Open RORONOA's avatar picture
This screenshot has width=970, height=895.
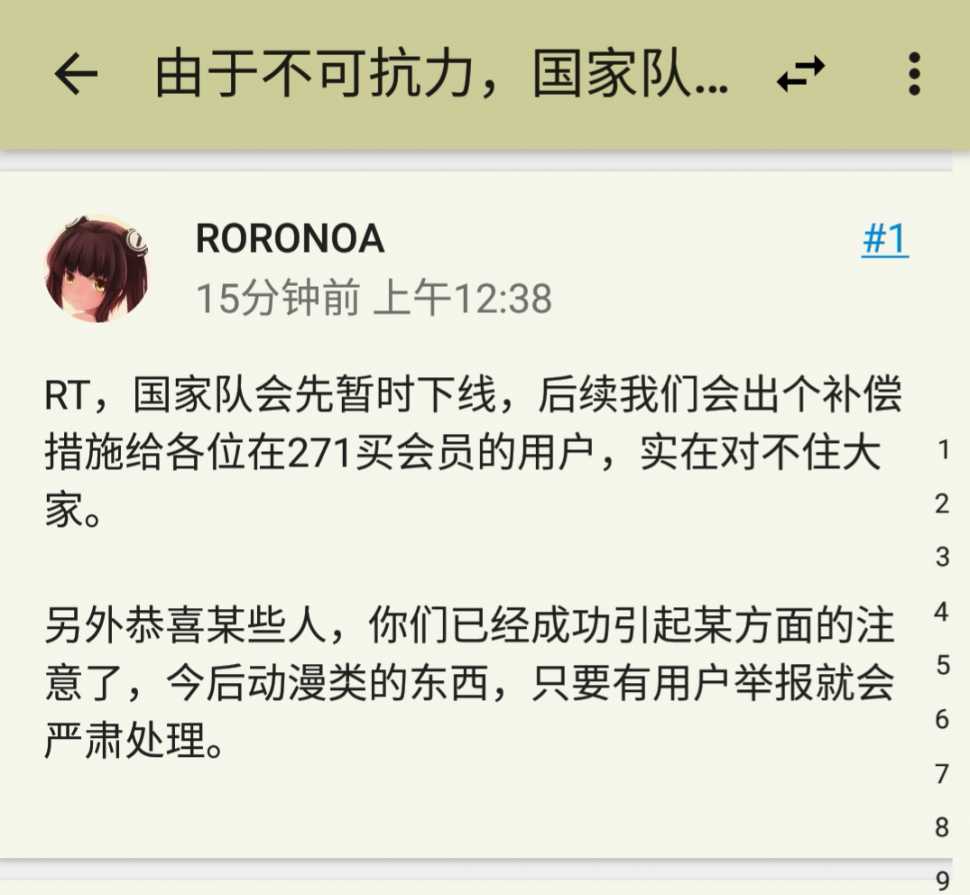point(97,268)
